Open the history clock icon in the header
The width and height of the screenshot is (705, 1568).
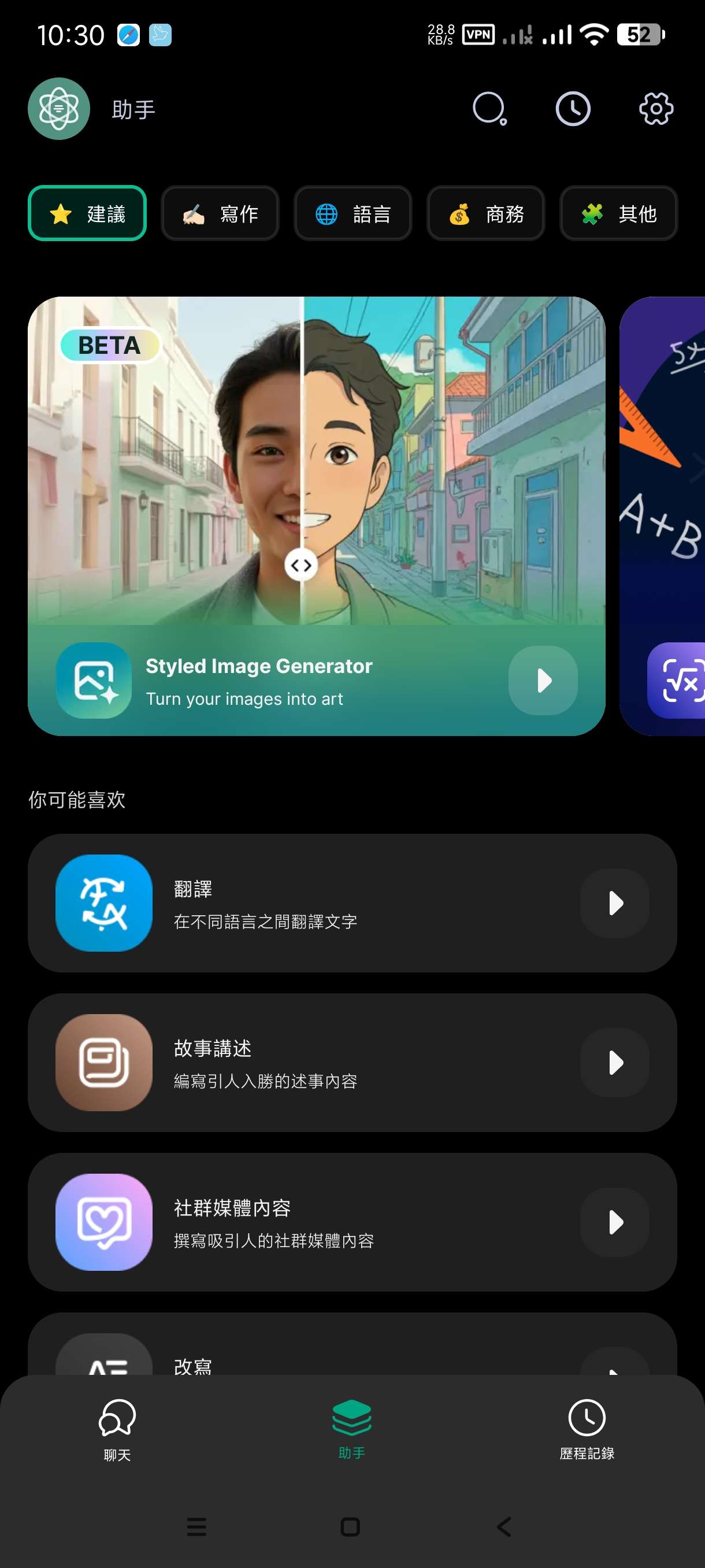[x=573, y=109]
